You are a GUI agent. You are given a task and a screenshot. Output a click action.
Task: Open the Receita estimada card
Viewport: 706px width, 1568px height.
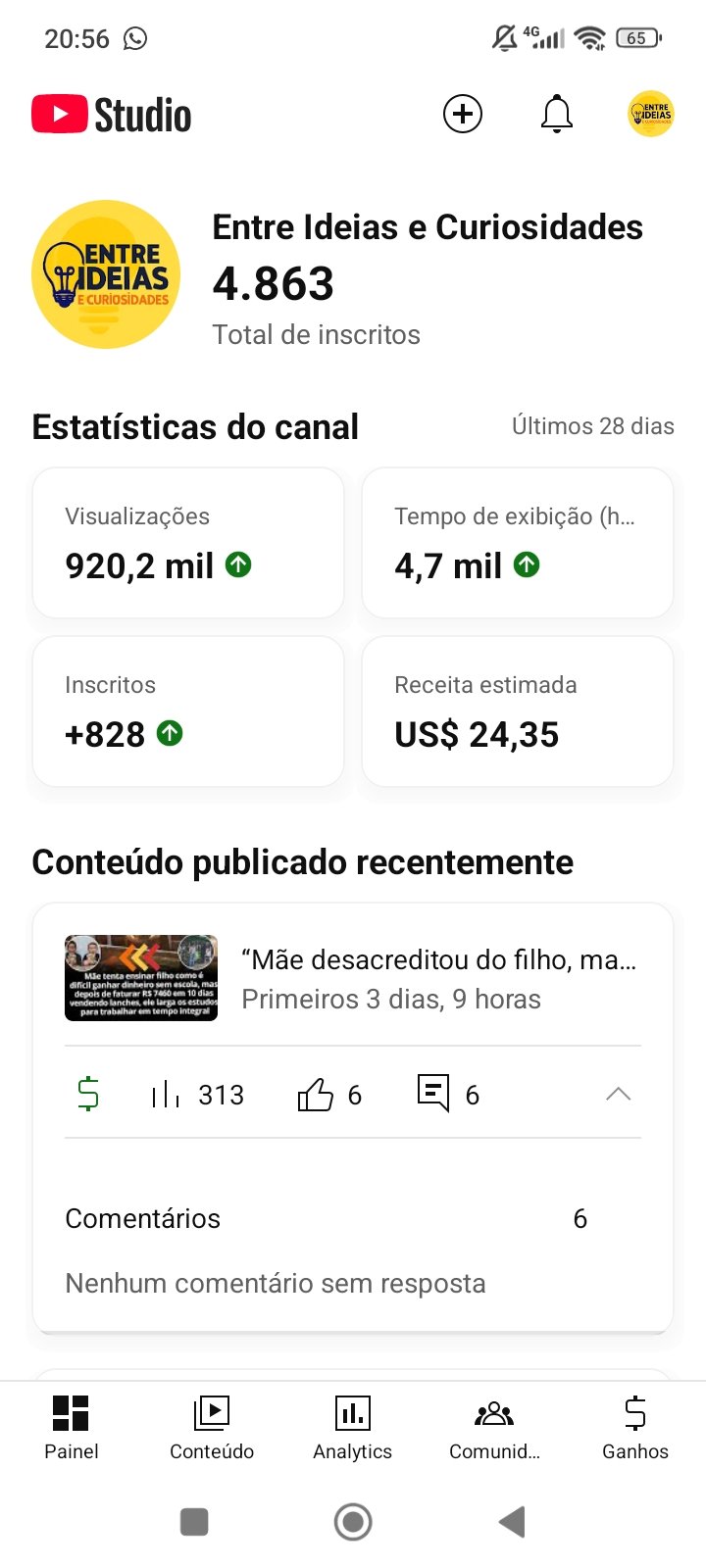(x=518, y=711)
